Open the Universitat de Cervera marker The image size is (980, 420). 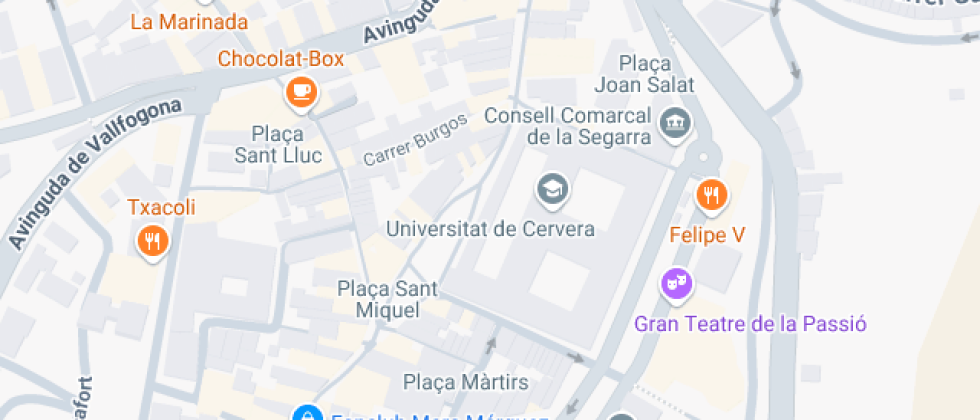pos(550,187)
